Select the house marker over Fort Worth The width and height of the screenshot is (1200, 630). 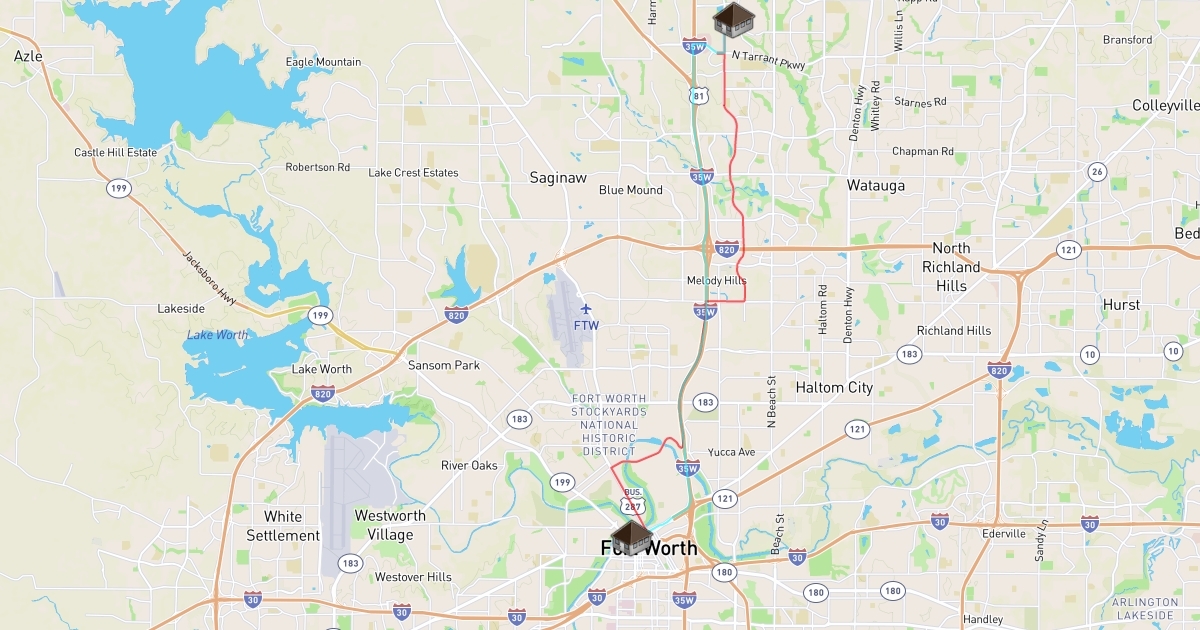631,538
